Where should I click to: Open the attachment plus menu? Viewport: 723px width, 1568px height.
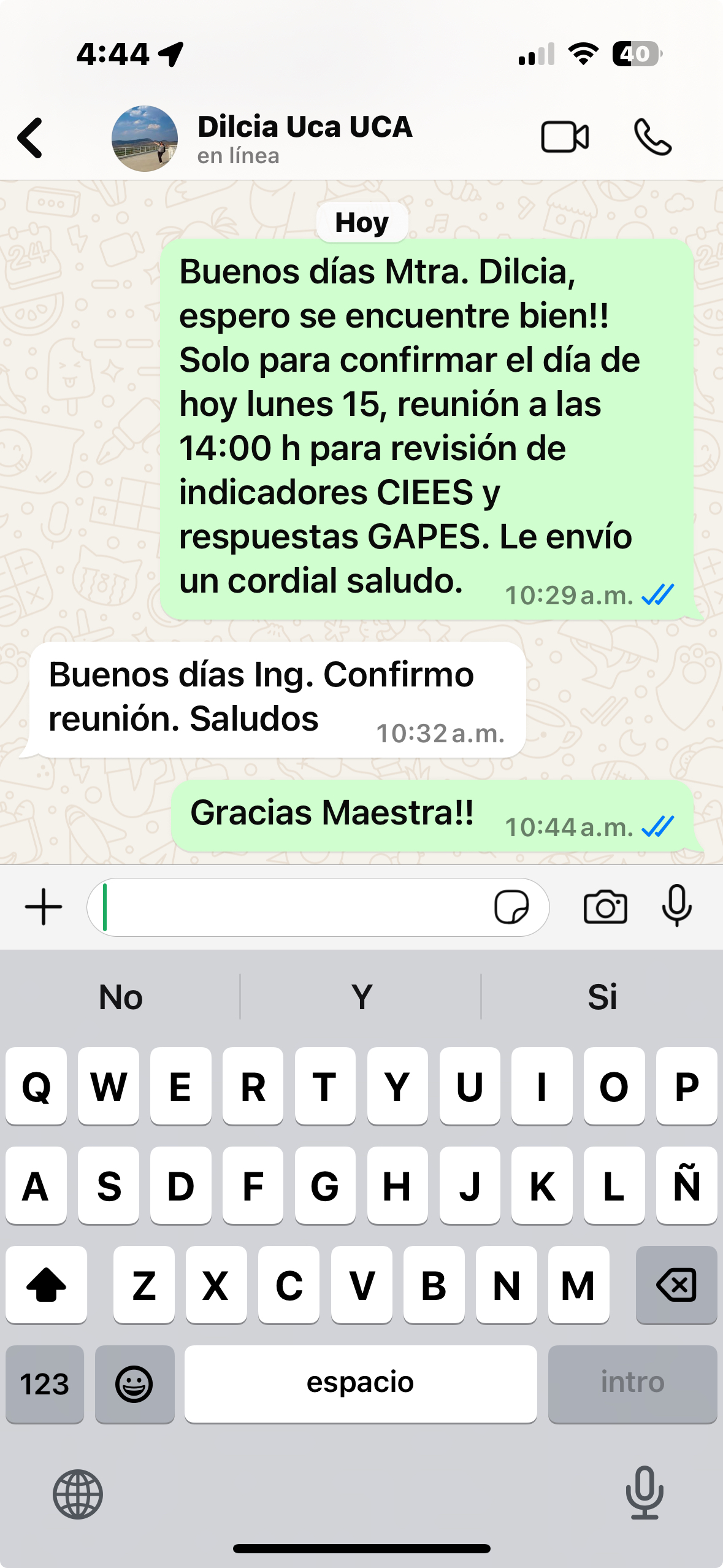point(44,907)
